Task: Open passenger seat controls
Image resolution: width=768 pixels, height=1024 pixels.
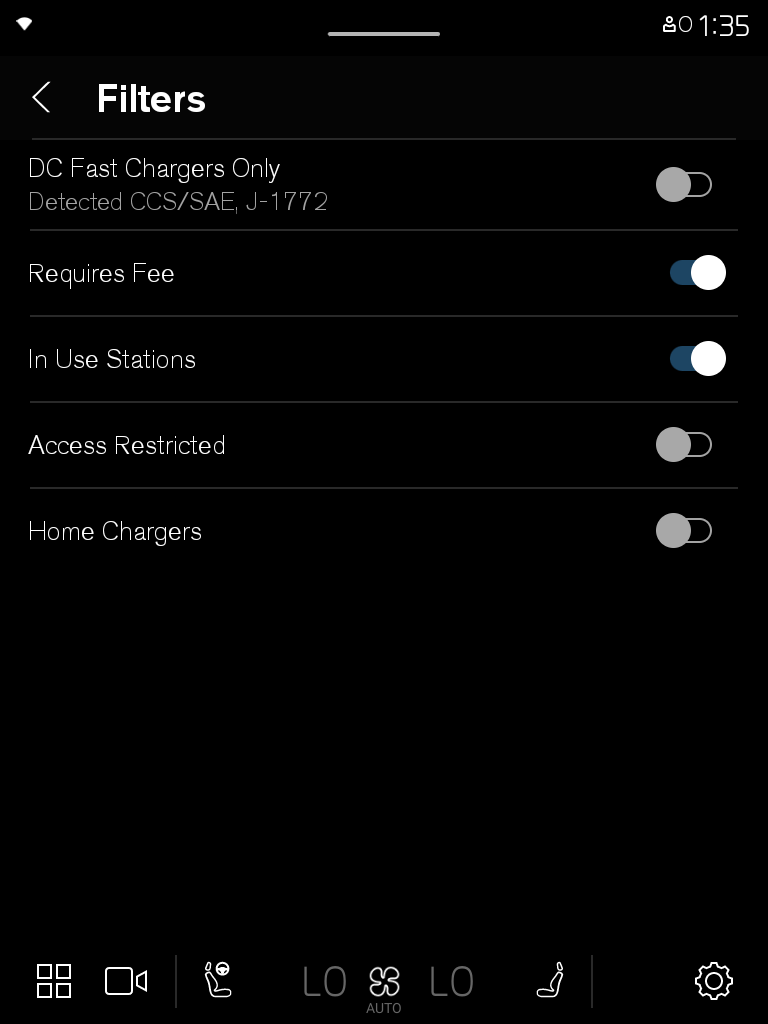Action: coord(551,980)
